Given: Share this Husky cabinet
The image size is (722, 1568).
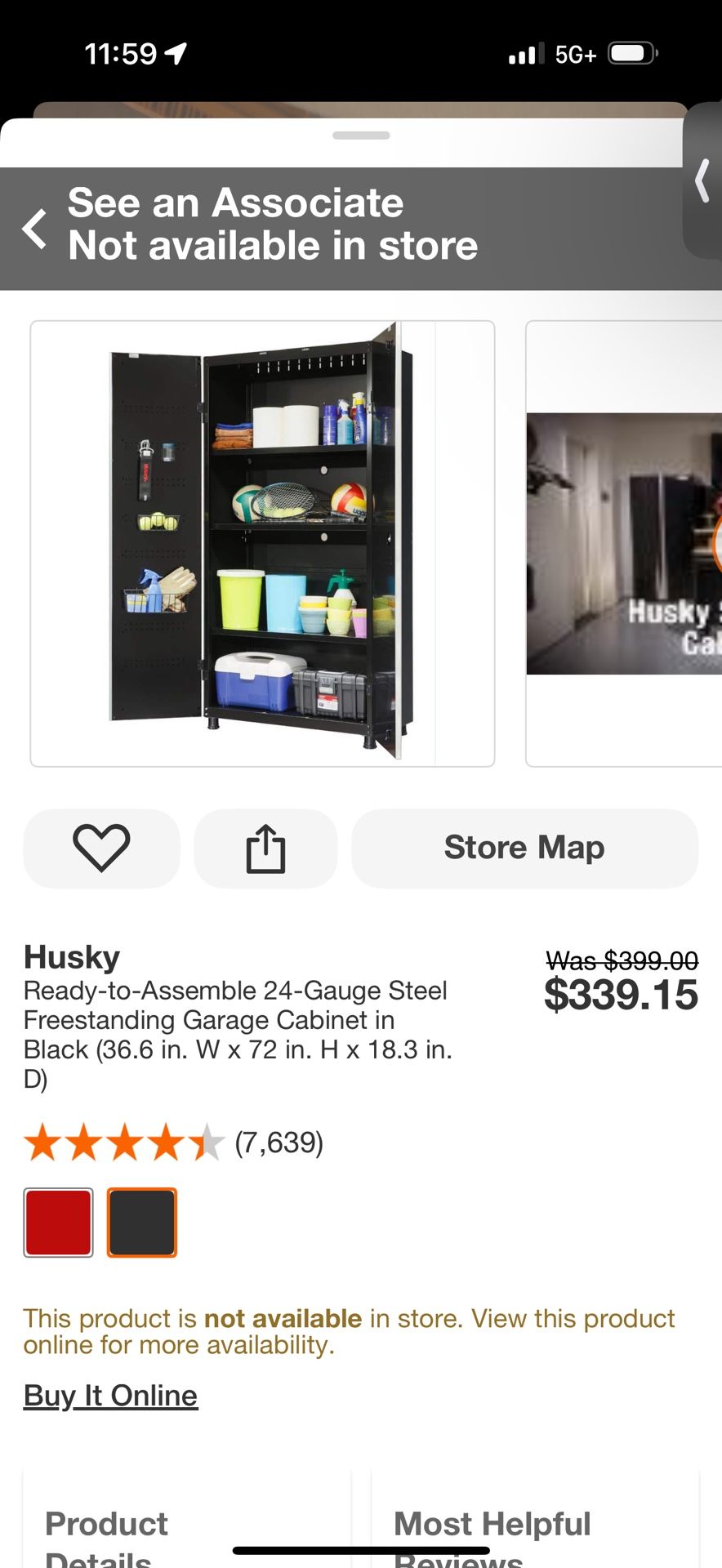Looking at the screenshot, I should 265,849.
